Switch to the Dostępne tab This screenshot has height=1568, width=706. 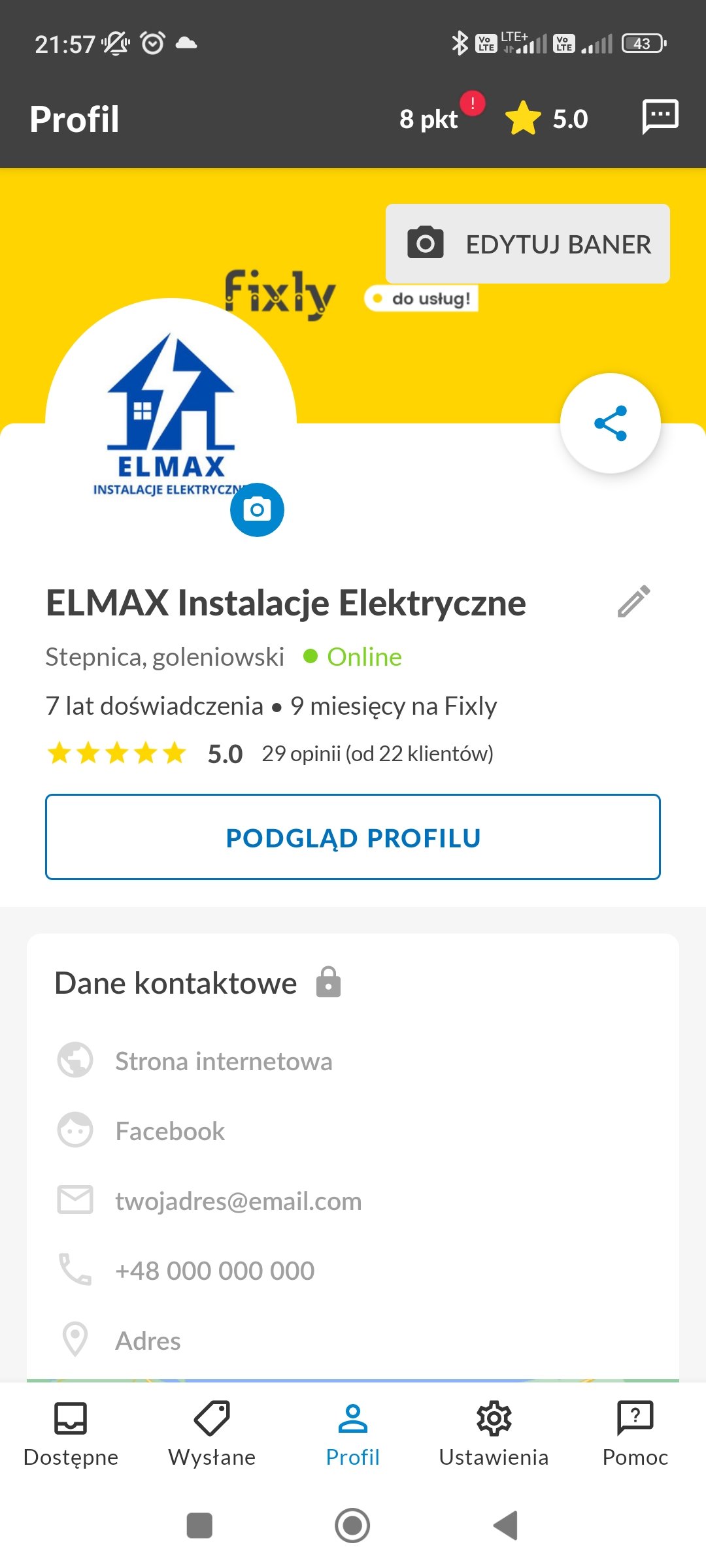(71, 1434)
